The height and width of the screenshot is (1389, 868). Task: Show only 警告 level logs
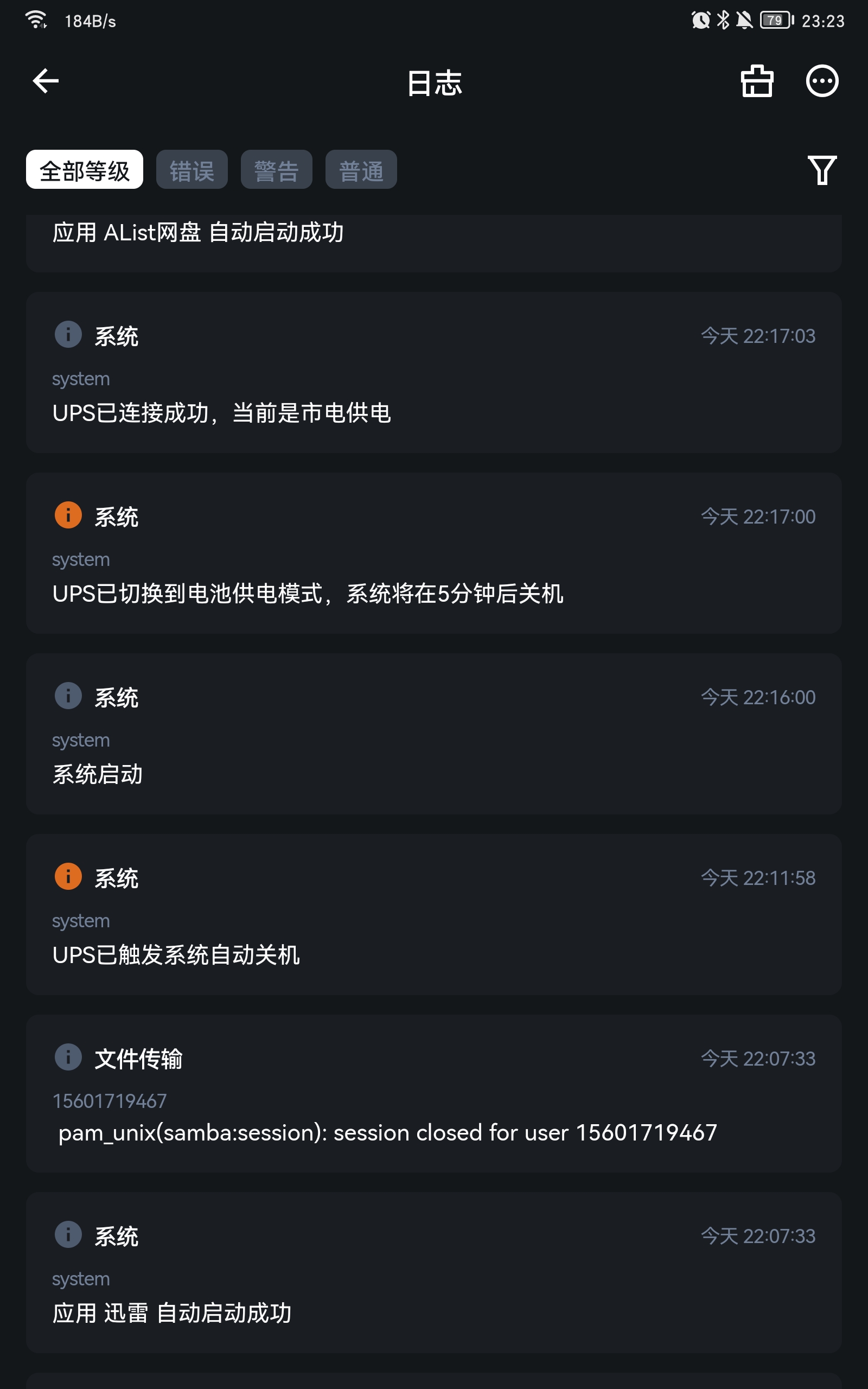[x=276, y=170]
